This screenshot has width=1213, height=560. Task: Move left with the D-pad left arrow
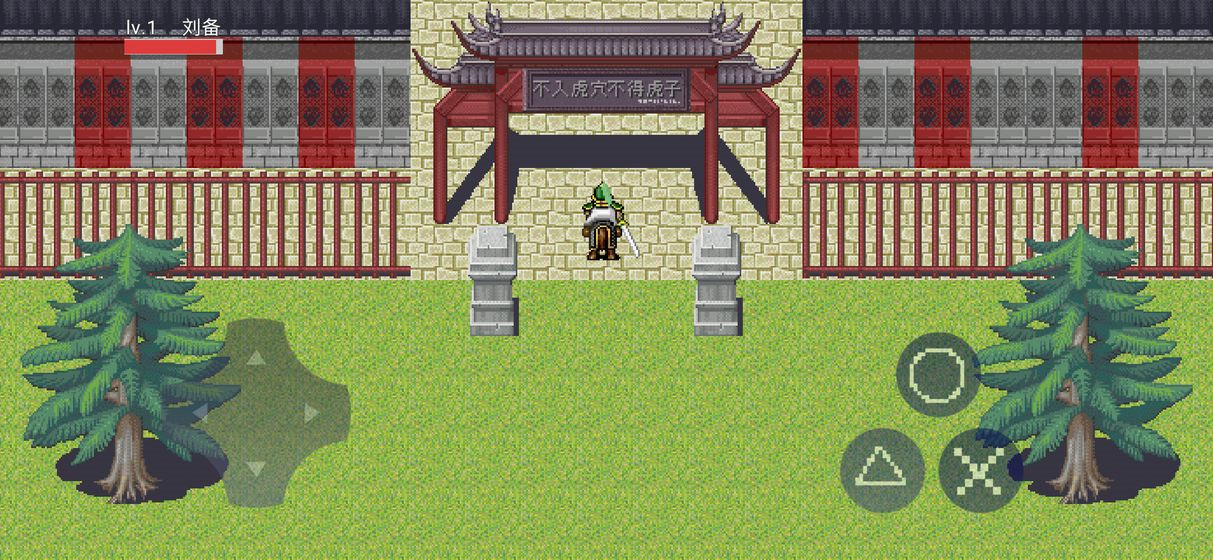[x=202, y=412]
